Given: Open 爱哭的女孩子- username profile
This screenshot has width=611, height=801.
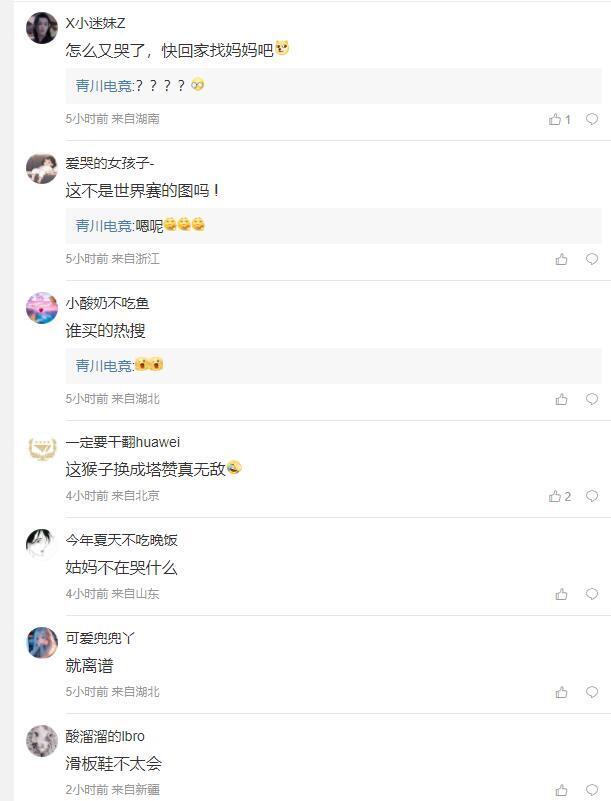Looking at the screenshot, I should coord(110,163).
